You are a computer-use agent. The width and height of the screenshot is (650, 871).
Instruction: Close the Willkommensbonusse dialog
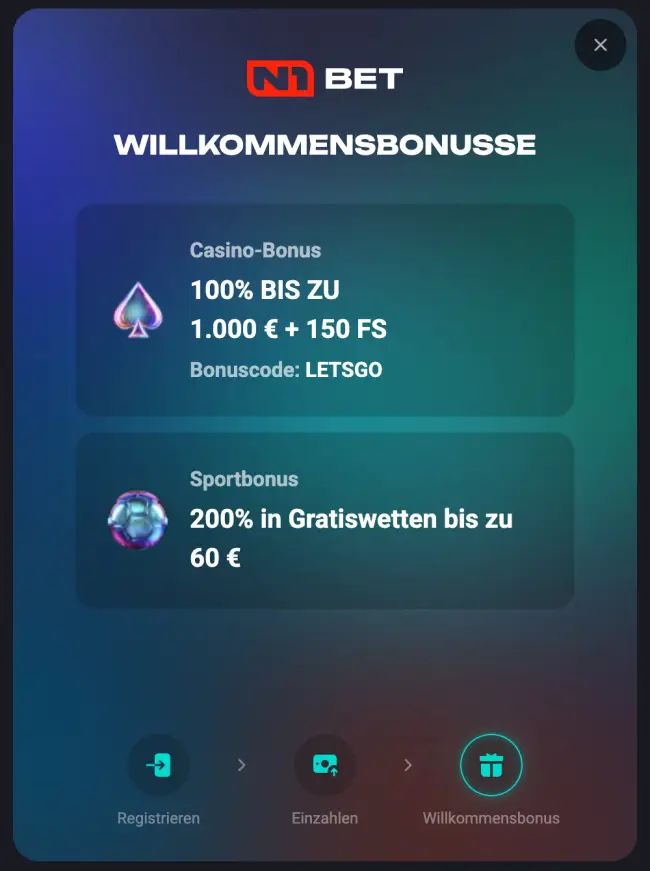(x=600, y=45)
